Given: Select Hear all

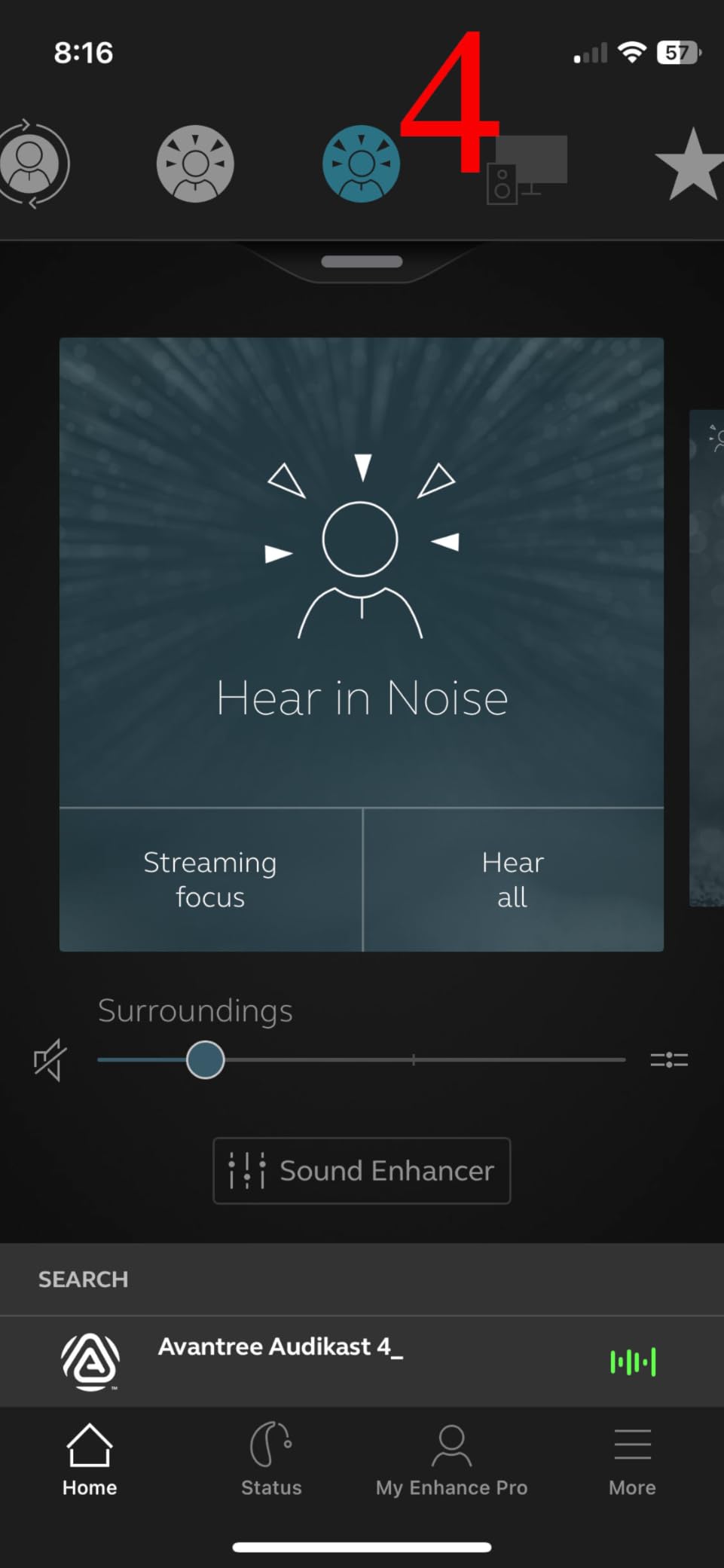Looking at the screenshot, I should point(513,879).
